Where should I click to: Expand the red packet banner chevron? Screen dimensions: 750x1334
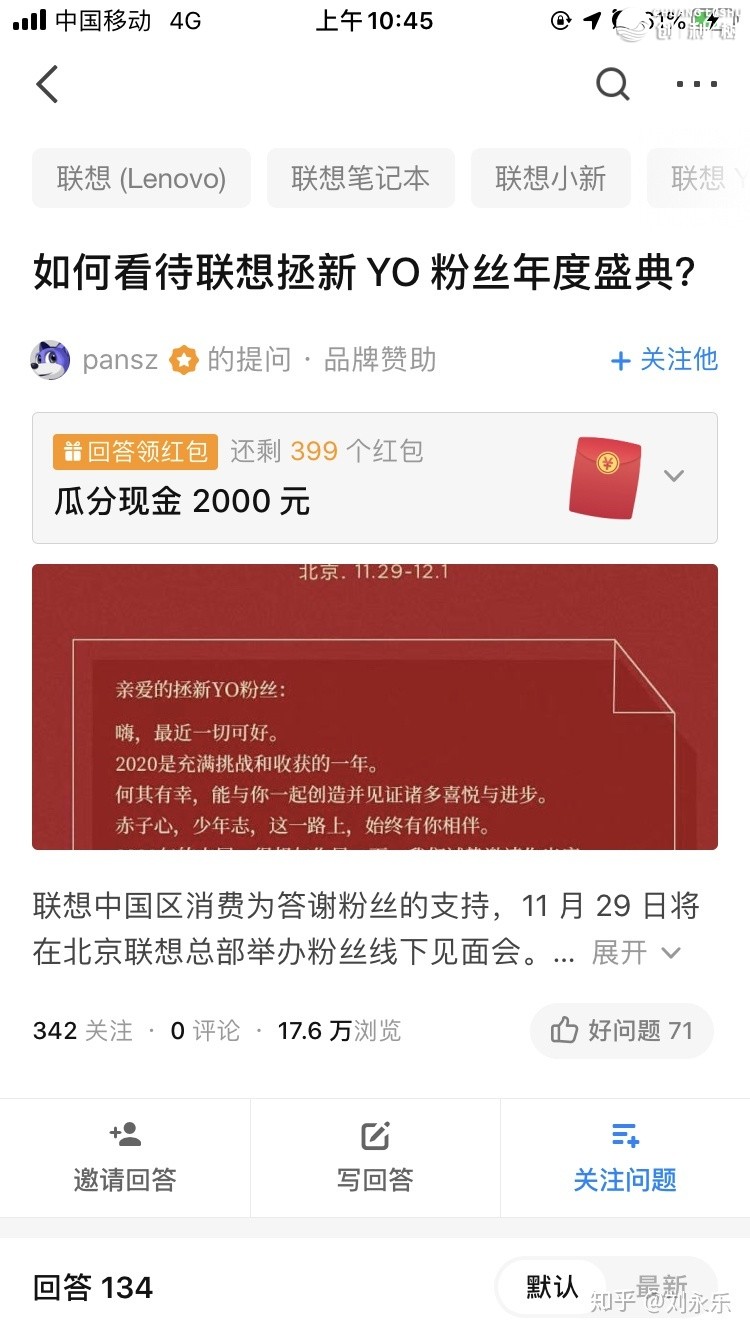pos(674,476)
